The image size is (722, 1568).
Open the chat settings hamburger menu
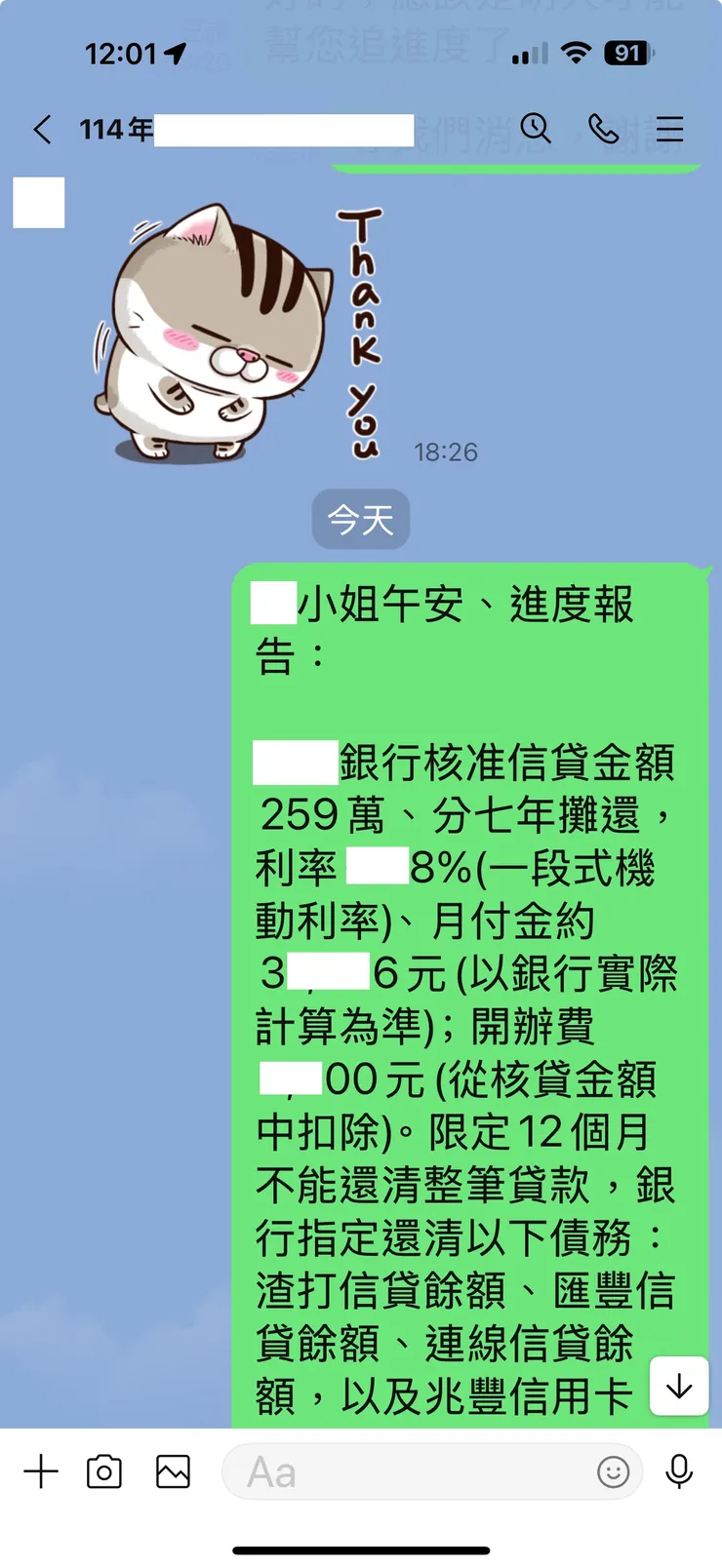pyautogui.click(x=669, y=129)
